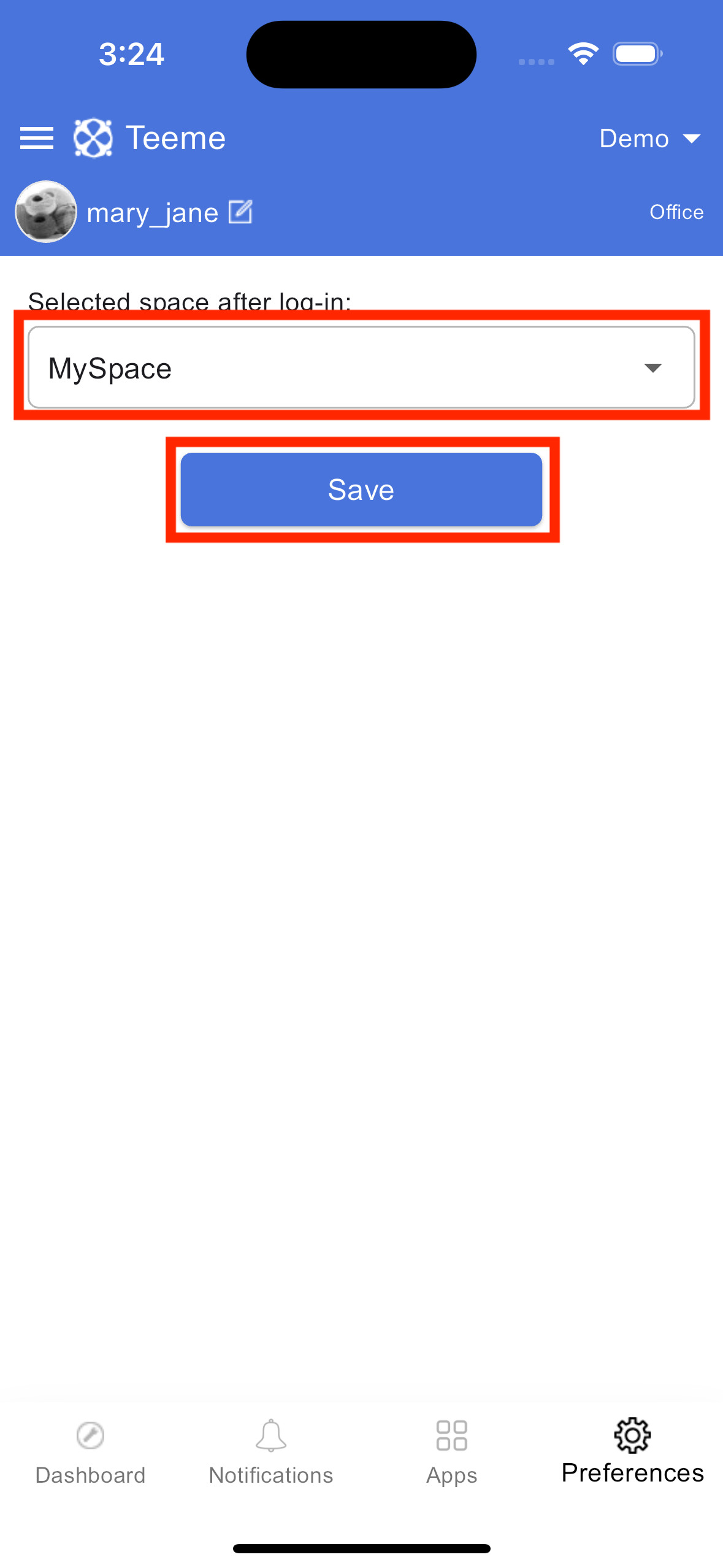Screen dimensions: 723x1568
Task: Save the selected space preference
Action: pyautogui.click(x=361, y=490)
